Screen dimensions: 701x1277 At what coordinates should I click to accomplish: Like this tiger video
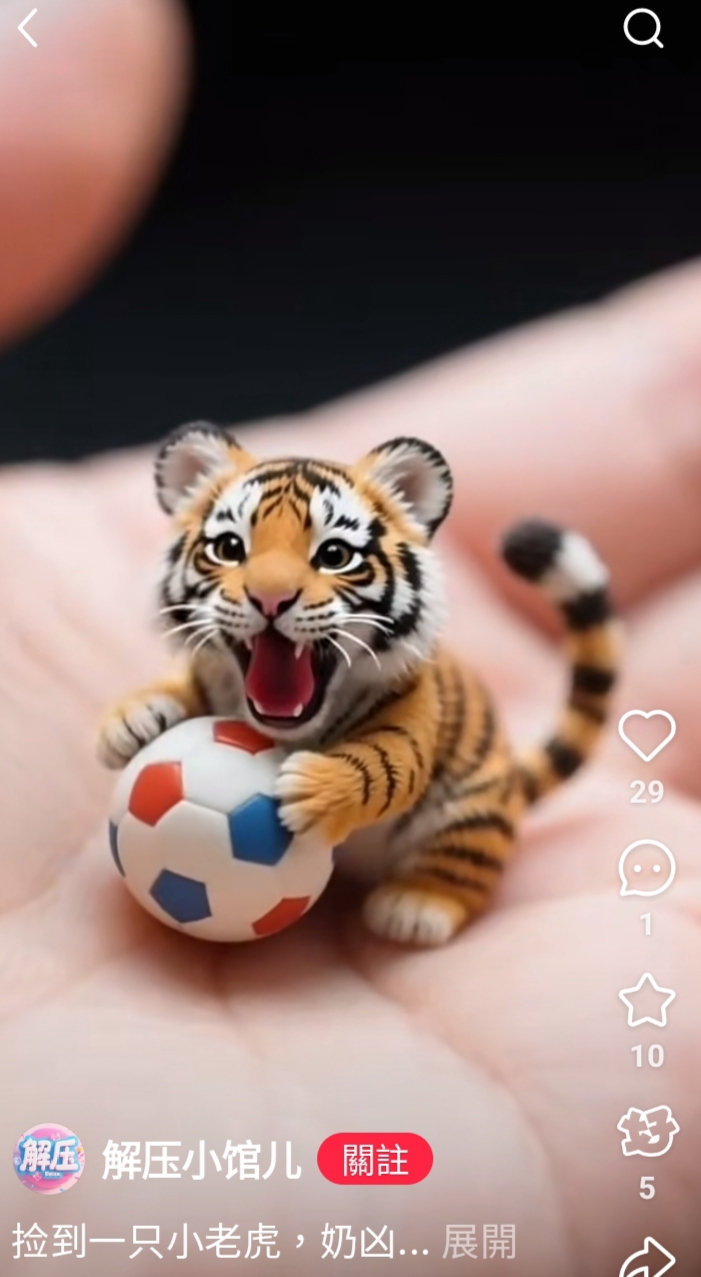tap(646, 735)
